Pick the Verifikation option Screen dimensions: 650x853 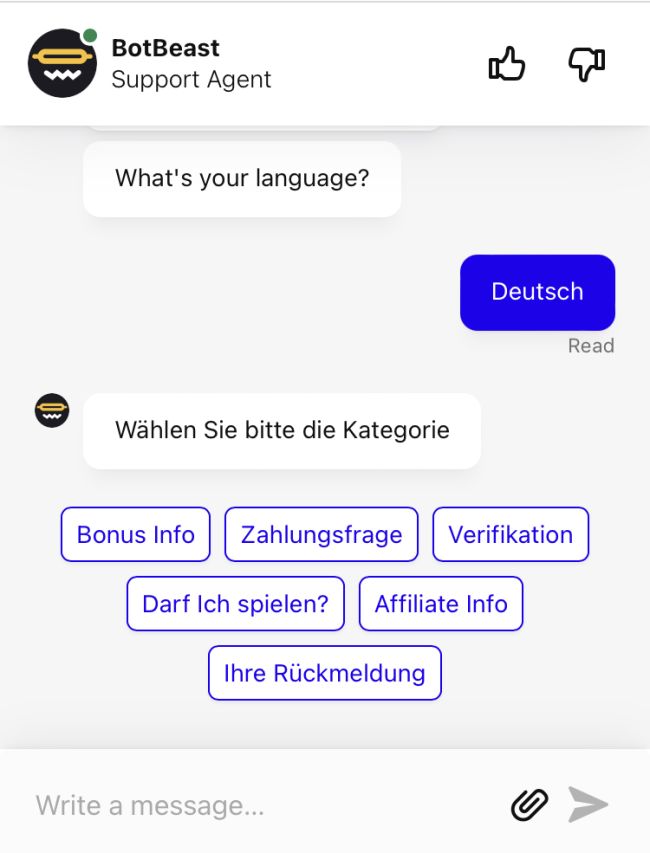coord(510,534)
